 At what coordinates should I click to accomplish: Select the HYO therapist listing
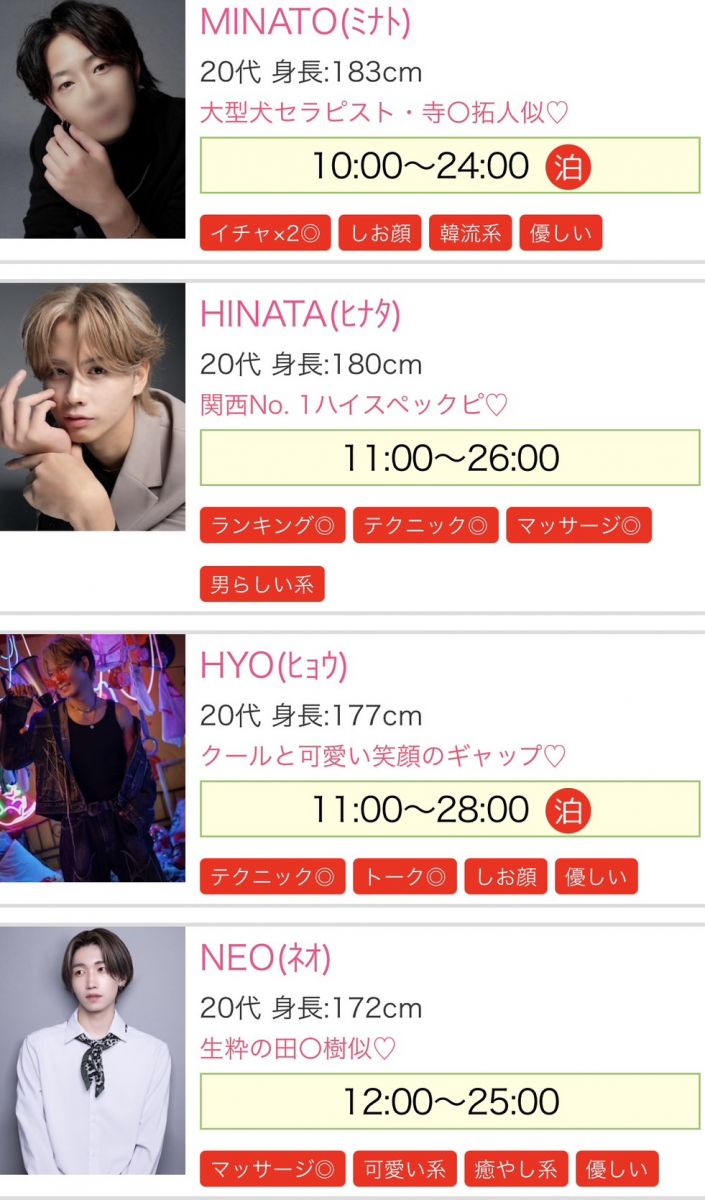coord(273,666)
